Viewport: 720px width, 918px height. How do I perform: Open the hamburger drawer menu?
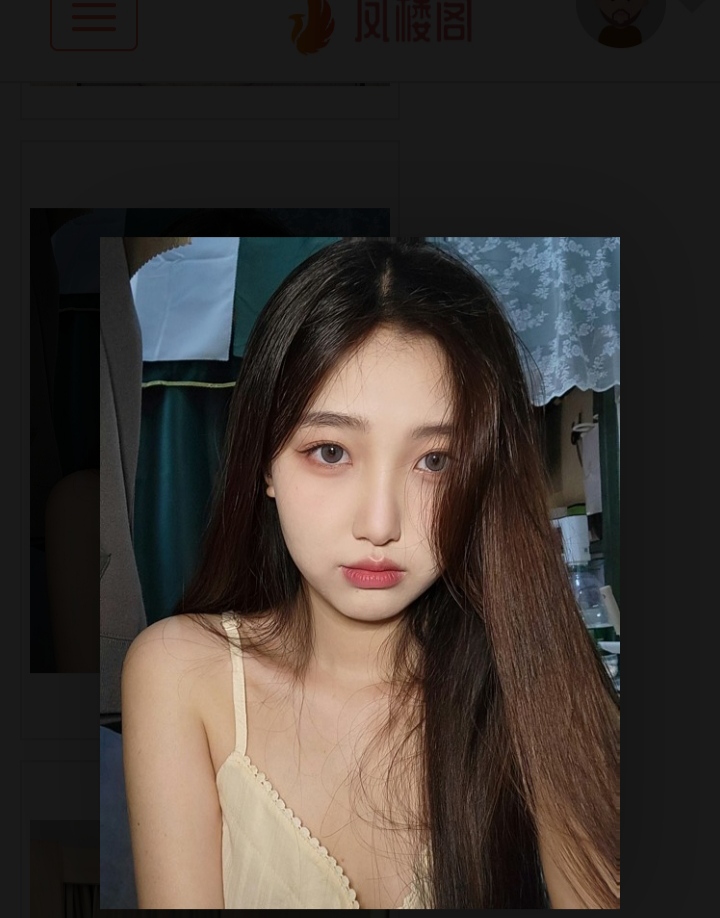pyautogui.click(x=94, y=20)
